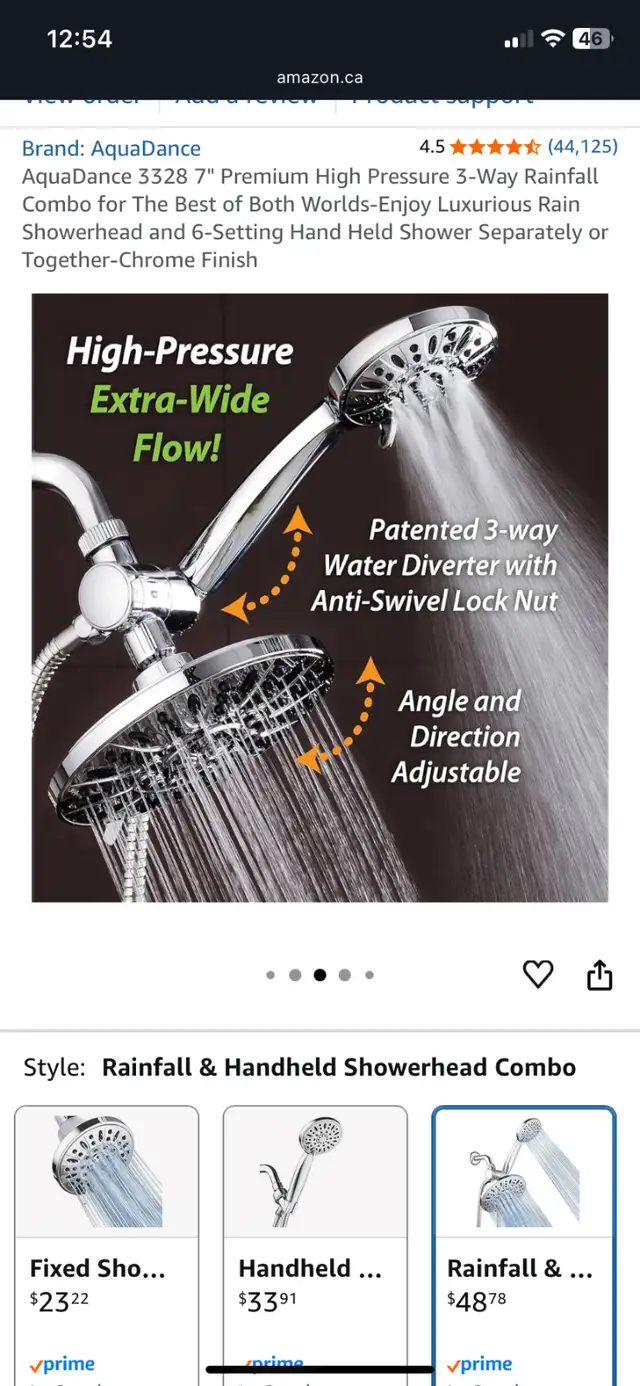Open the AquaDance brand link

pyautogui.click(x=111, y=148)
